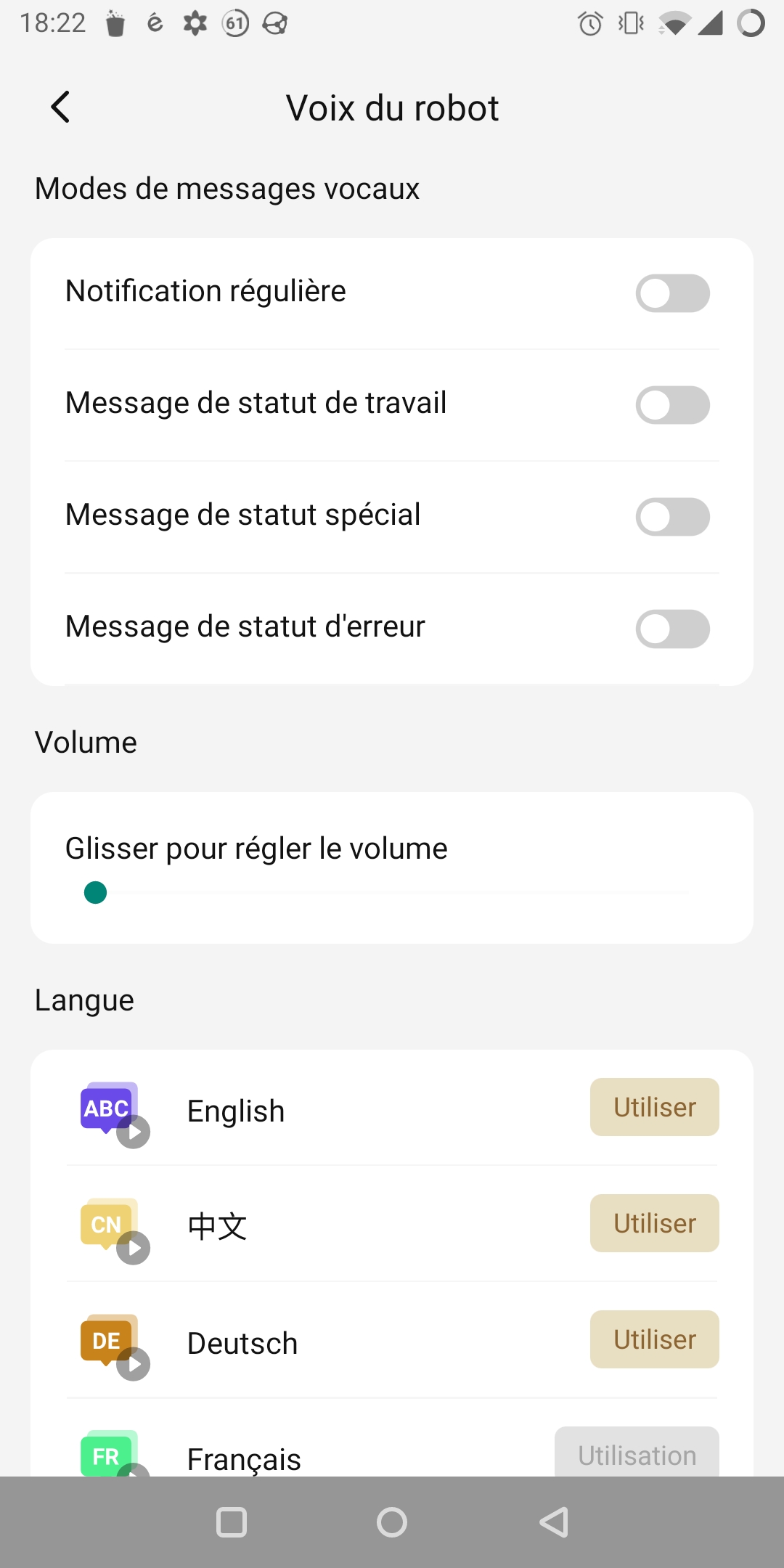Play the English voice sample
The image size is (784, 1568).
(x=134, y=1132)
